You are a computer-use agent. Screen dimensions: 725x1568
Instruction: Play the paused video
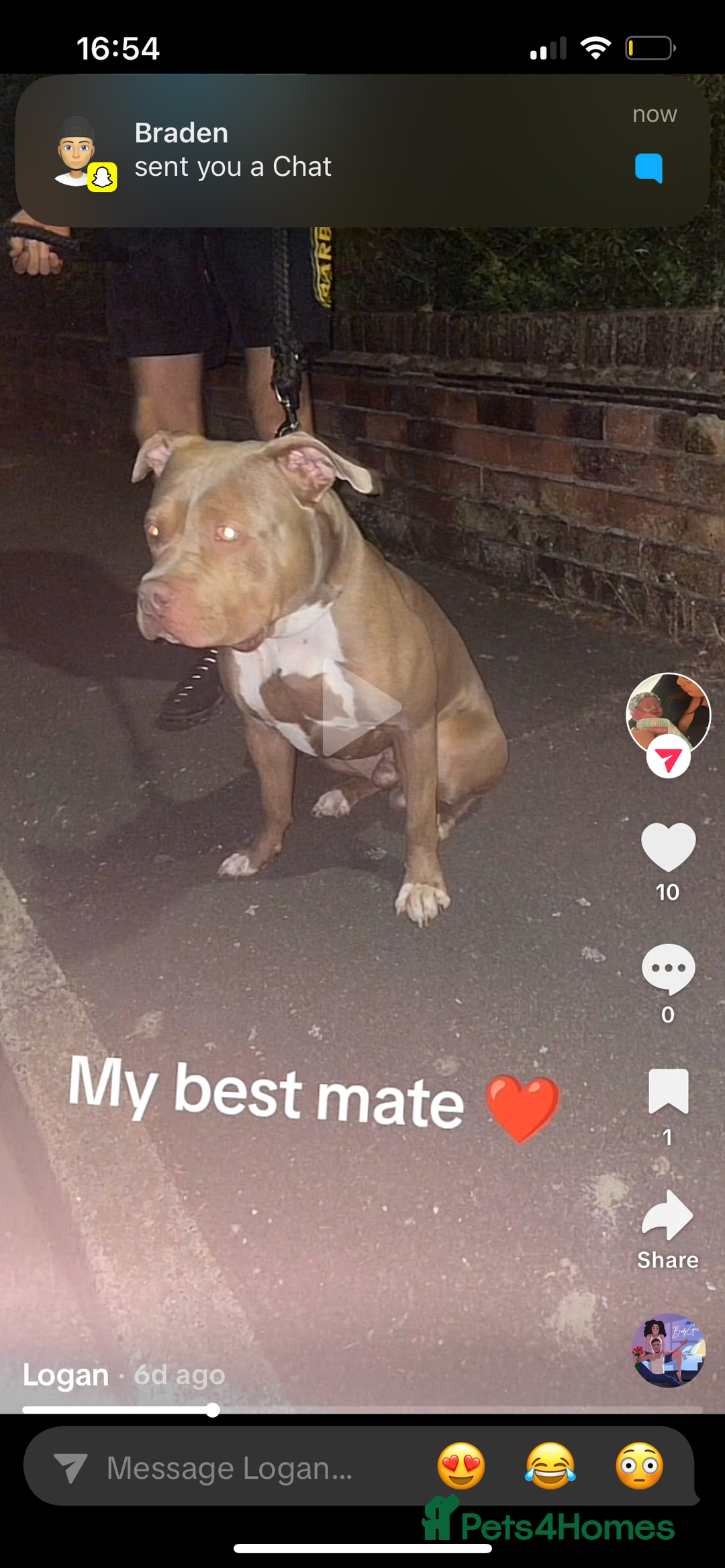tap(361, 707)
